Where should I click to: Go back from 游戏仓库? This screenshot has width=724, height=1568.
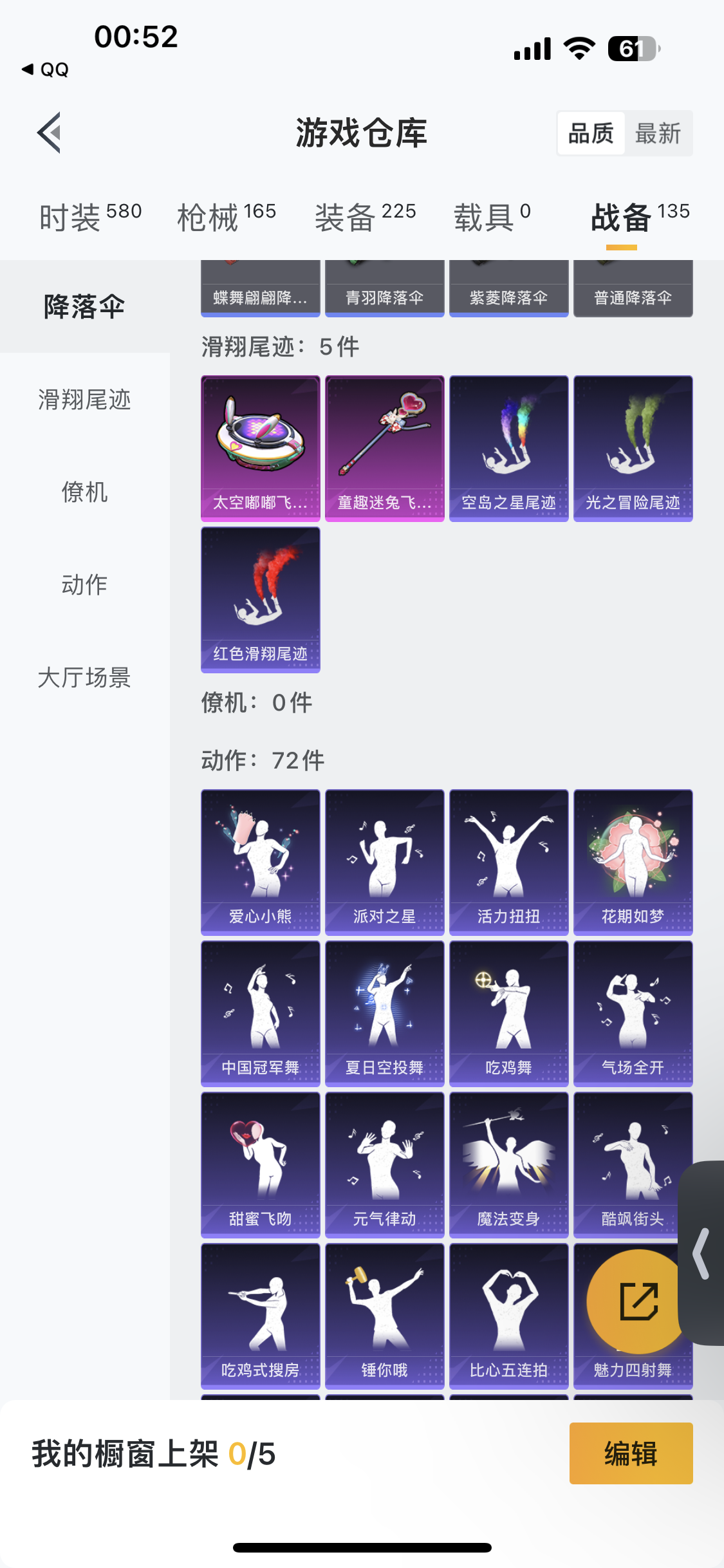pyautogui.click(x=50, y=133)
